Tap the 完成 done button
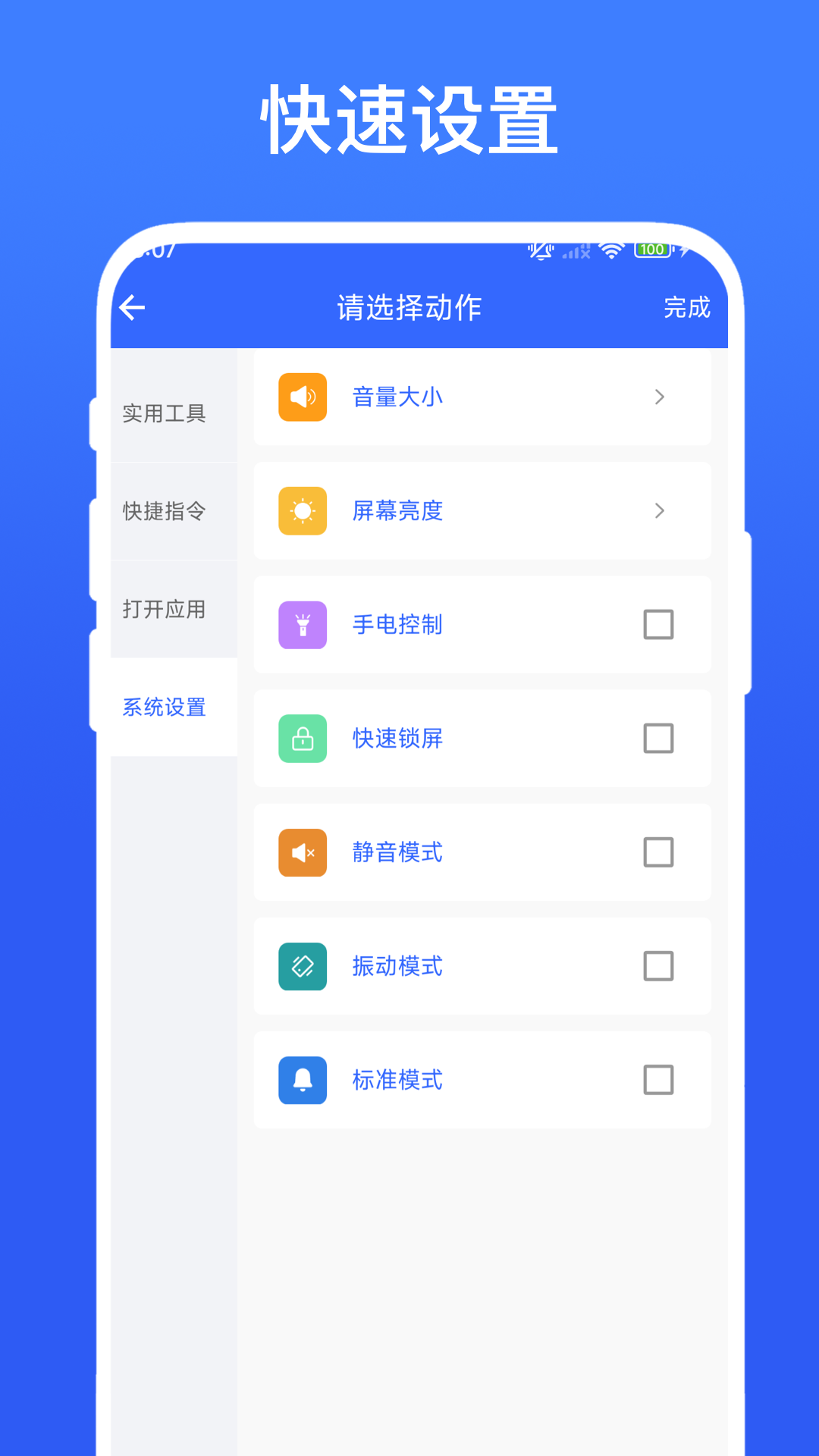819x1456 pixels. coord(686,307)
